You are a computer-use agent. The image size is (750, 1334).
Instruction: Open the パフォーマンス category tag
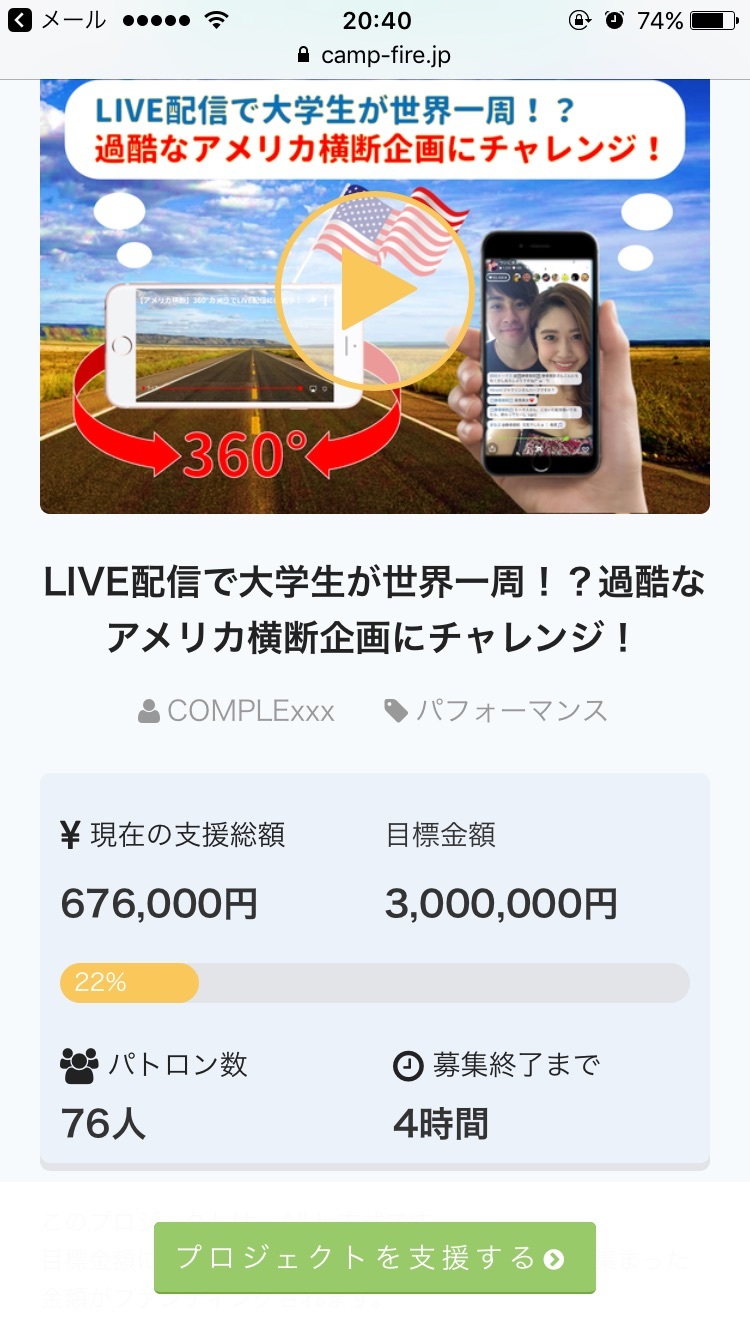pos(496,711)
